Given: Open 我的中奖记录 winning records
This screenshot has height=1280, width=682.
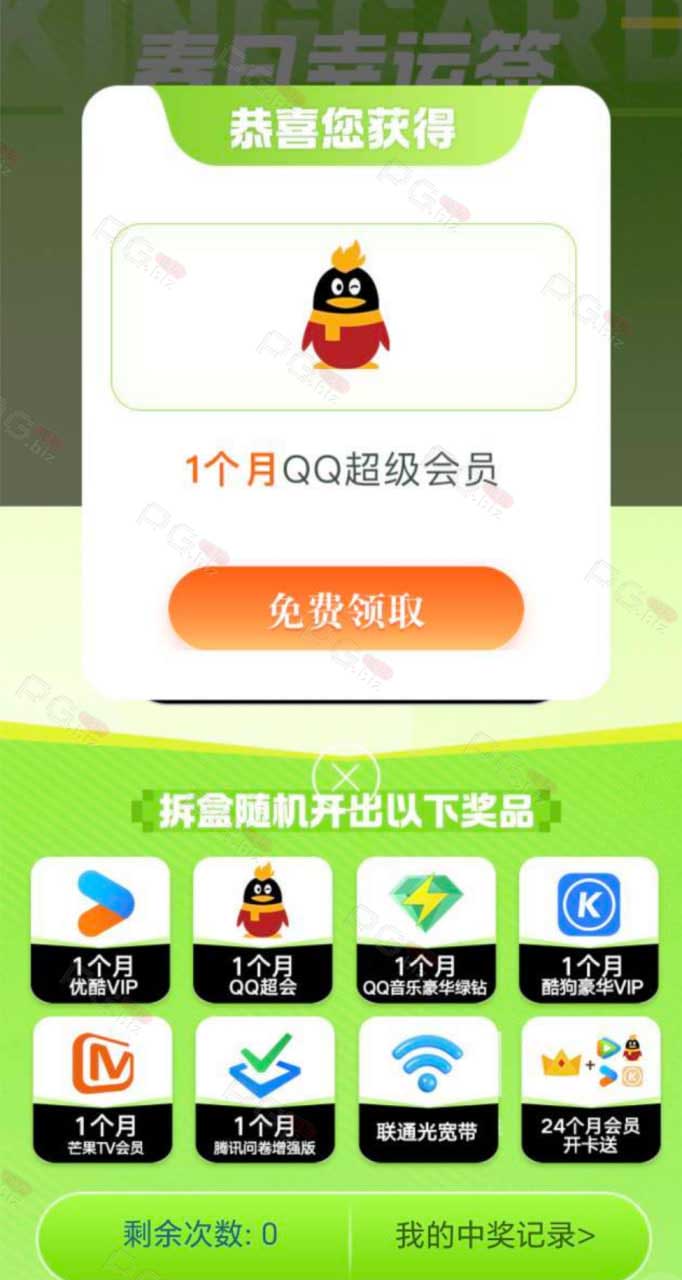Looking at the screenshot, I should (495, 1234).
